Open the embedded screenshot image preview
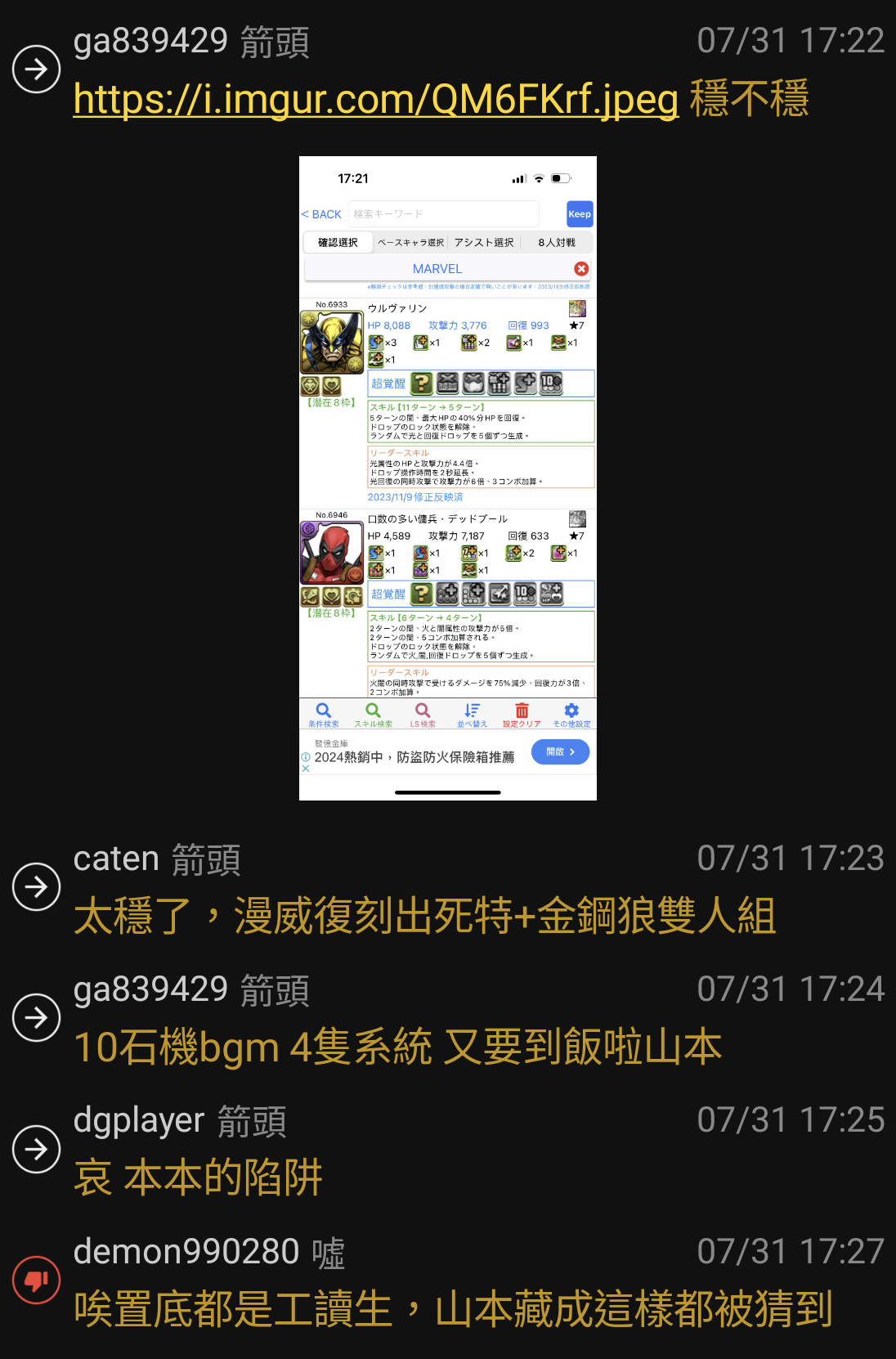The image size is (896, 1359). tap(447, 478)
